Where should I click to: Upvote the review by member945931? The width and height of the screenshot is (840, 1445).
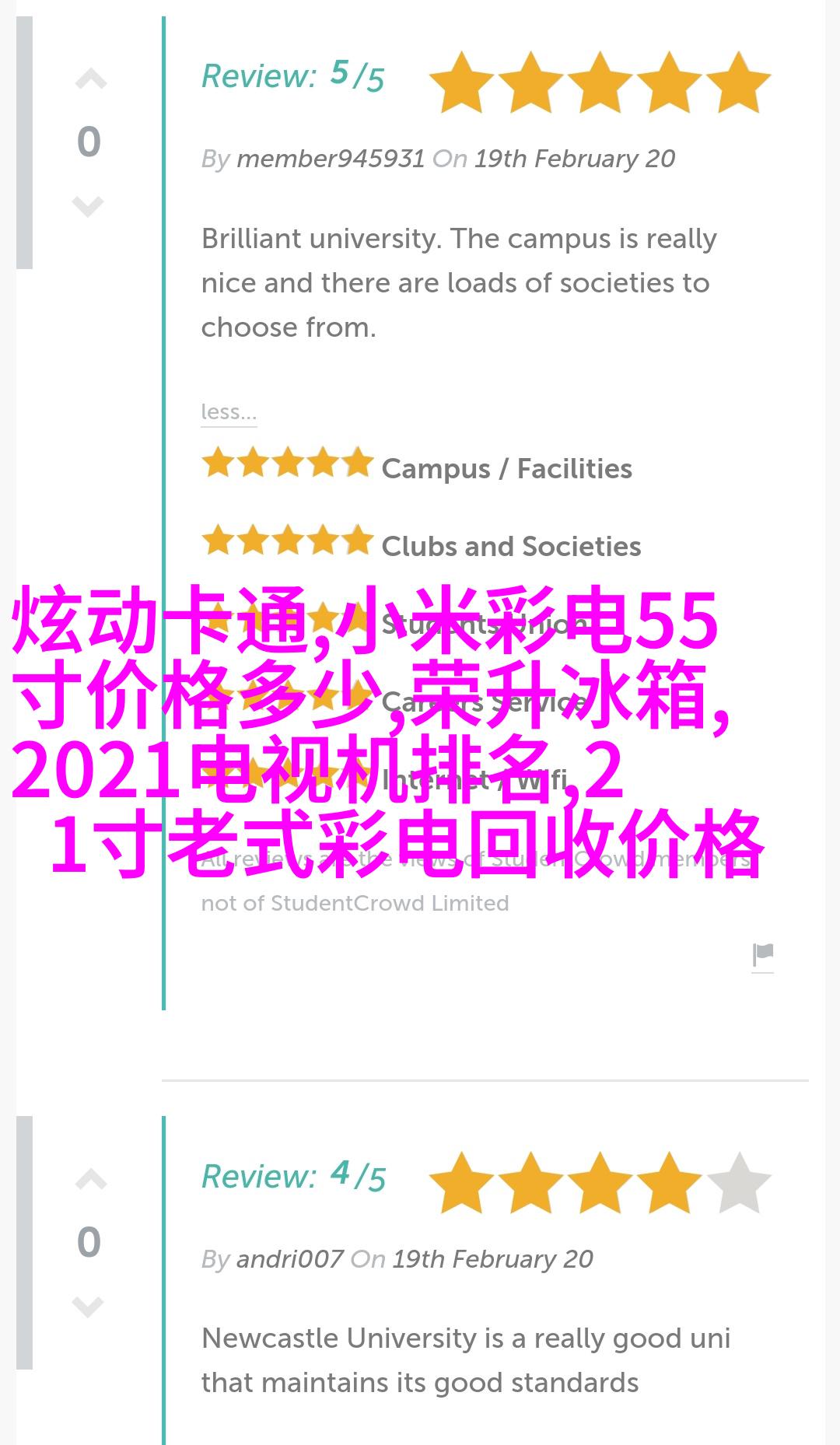(x=90, y=79)
